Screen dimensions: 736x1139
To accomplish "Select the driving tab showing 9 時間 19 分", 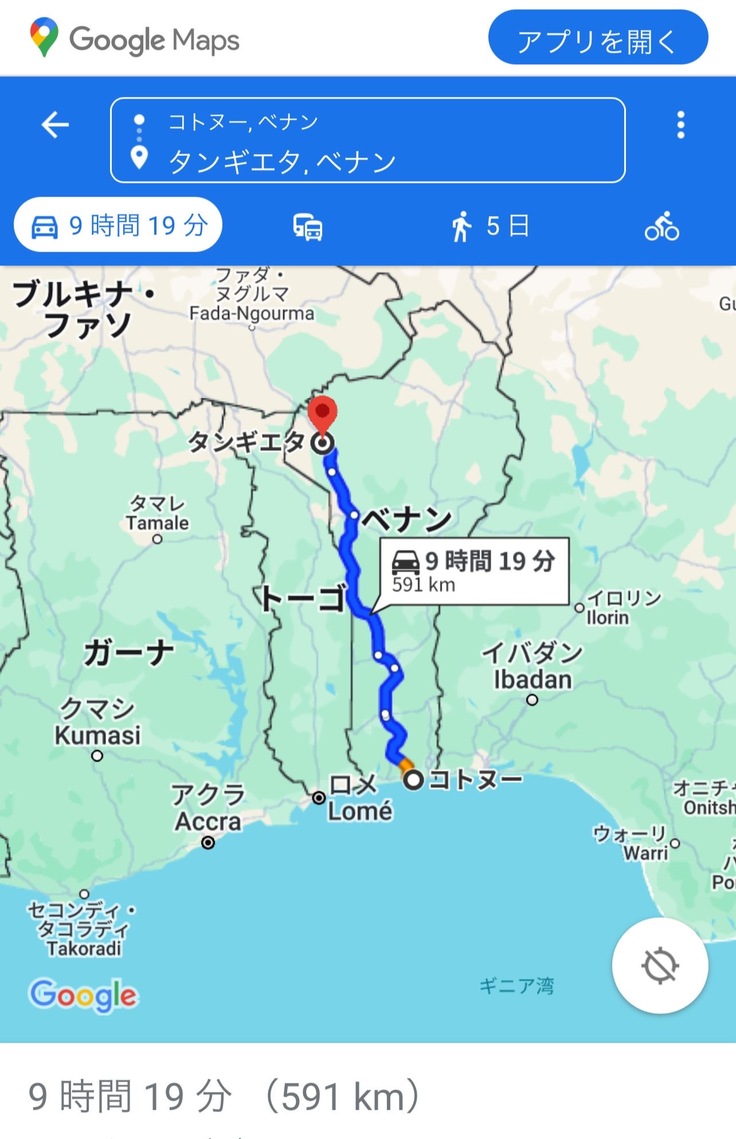I will pyautogui.click(x=117, y=226).
